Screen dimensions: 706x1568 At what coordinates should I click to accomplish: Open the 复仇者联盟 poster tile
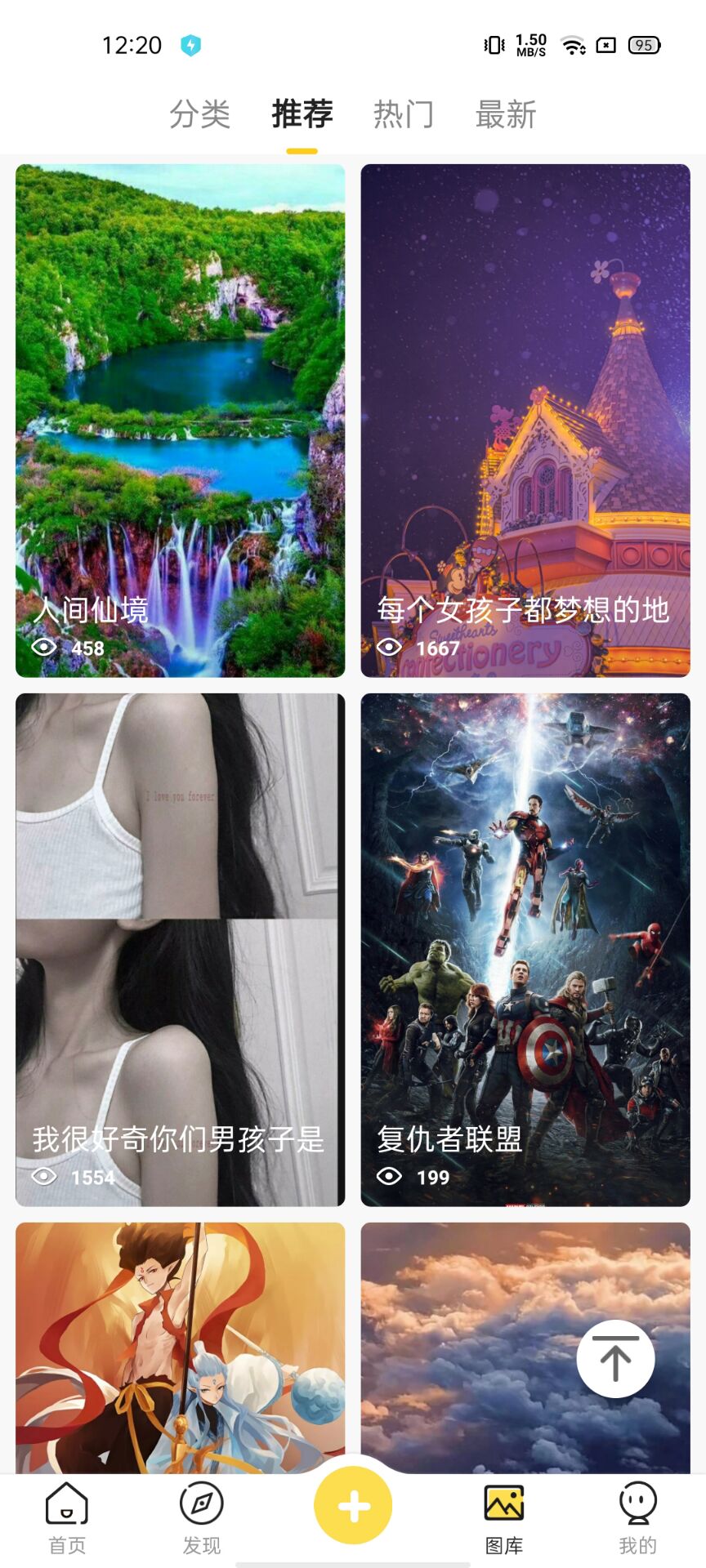click(x=525, y=949)
